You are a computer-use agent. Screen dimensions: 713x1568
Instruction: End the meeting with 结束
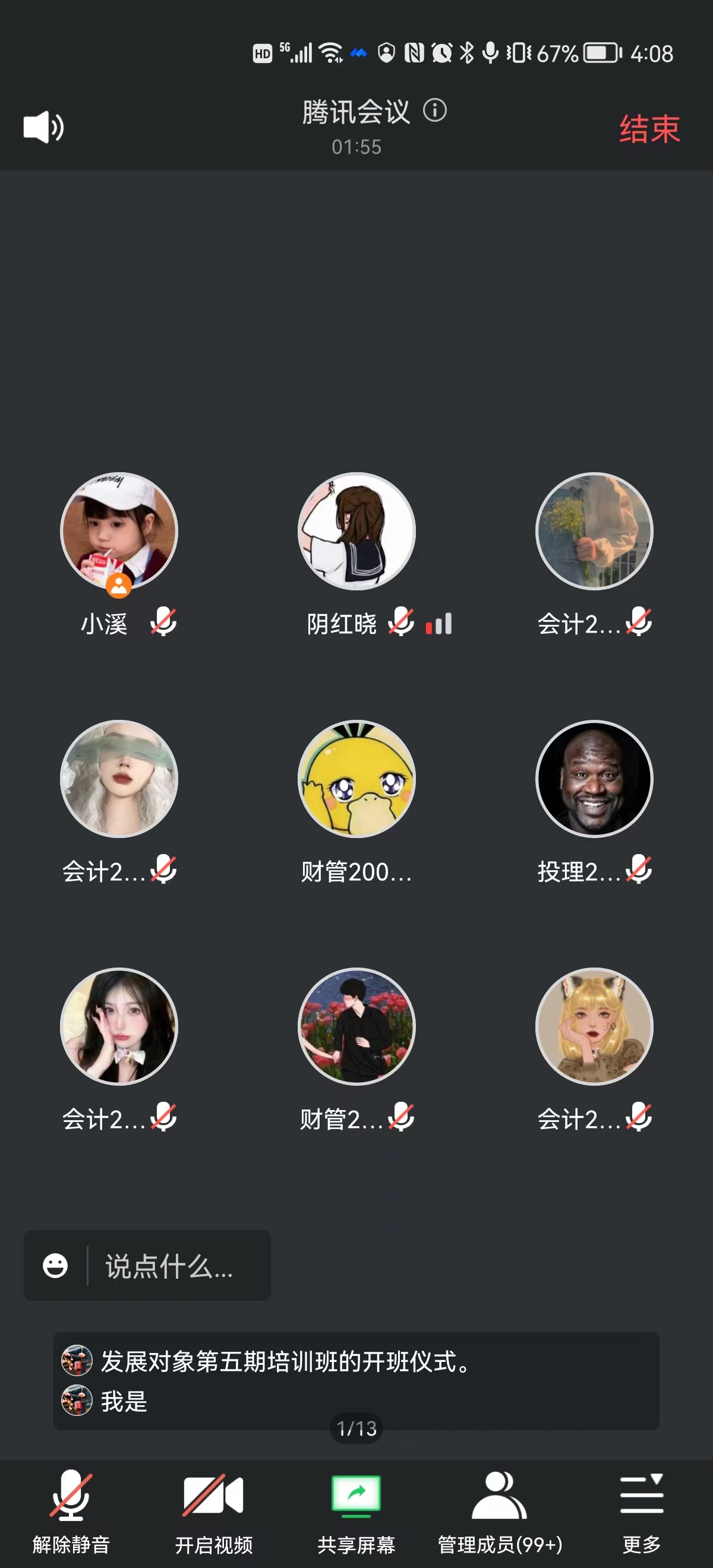[649, 129]
